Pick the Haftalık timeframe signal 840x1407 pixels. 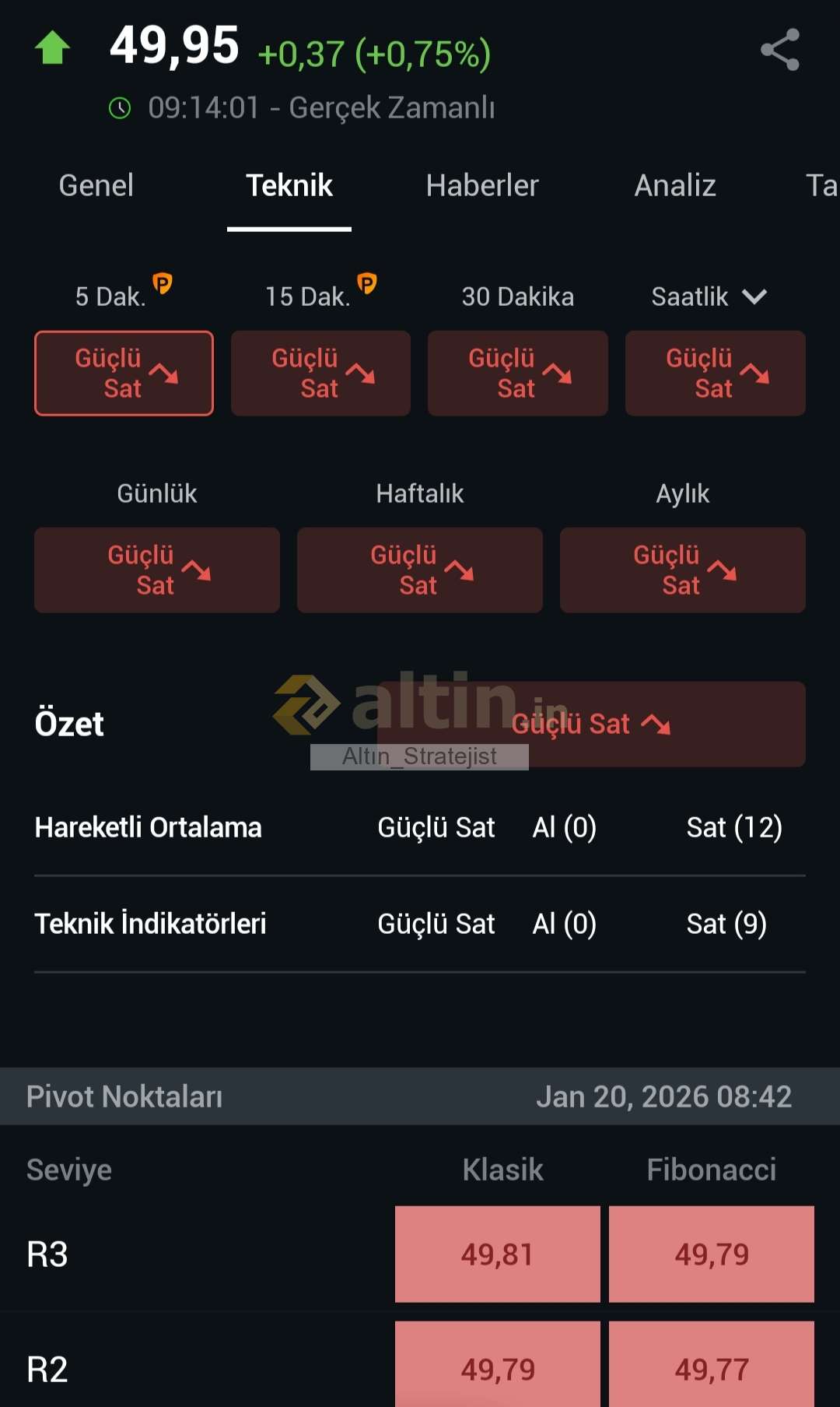(x=420, y=570)
